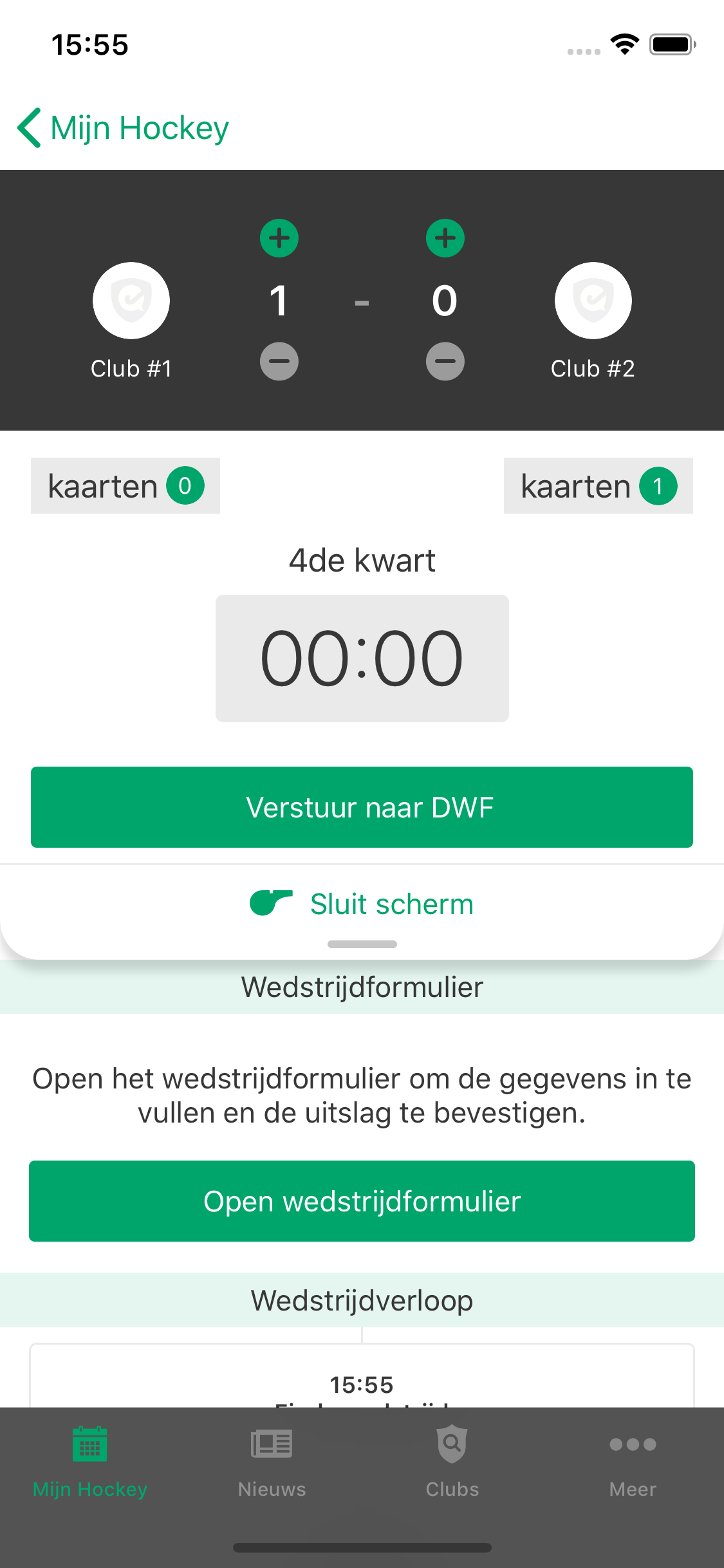
Task: Tap the 00:00 match timer
Action: click(362, 658)
